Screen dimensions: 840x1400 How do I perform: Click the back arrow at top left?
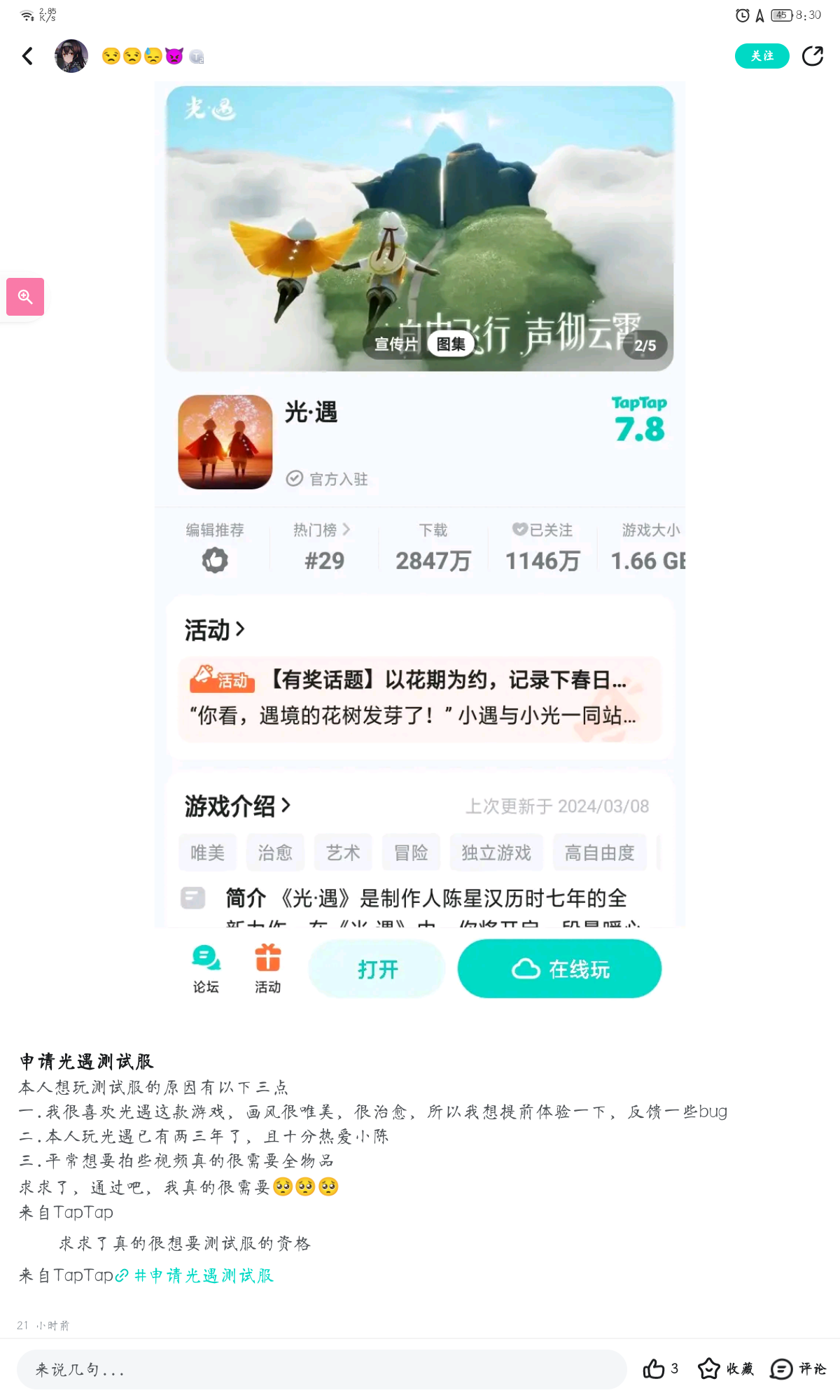click(28, 56)
